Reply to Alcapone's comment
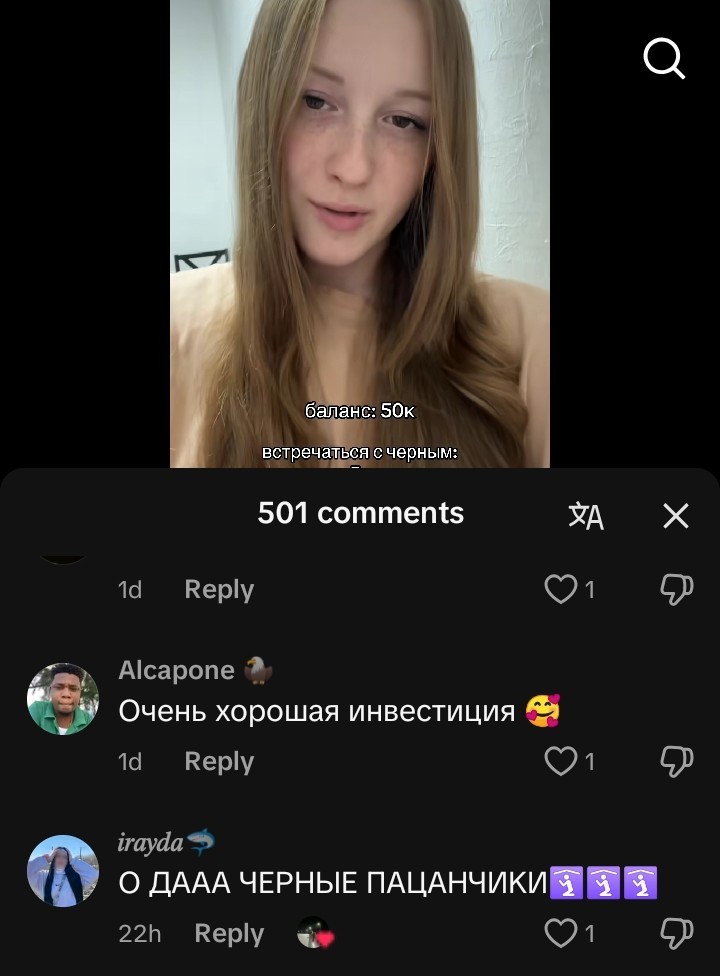This screenshot has width=720, height=976. pyautogui.click(x=219, y=762)
